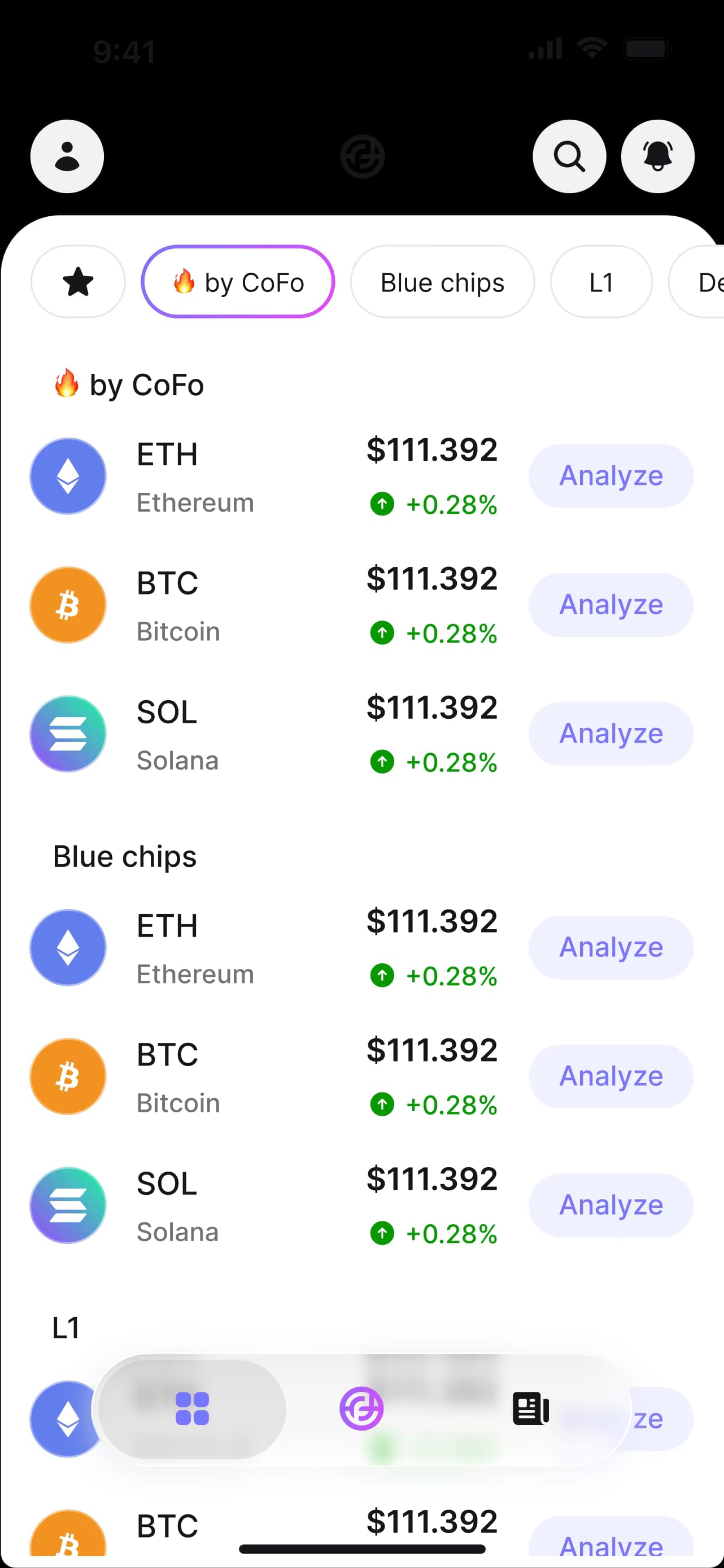Analyze ETH under Blue chips
This screenshot has height=1568, width=724.
coord(610,947)
